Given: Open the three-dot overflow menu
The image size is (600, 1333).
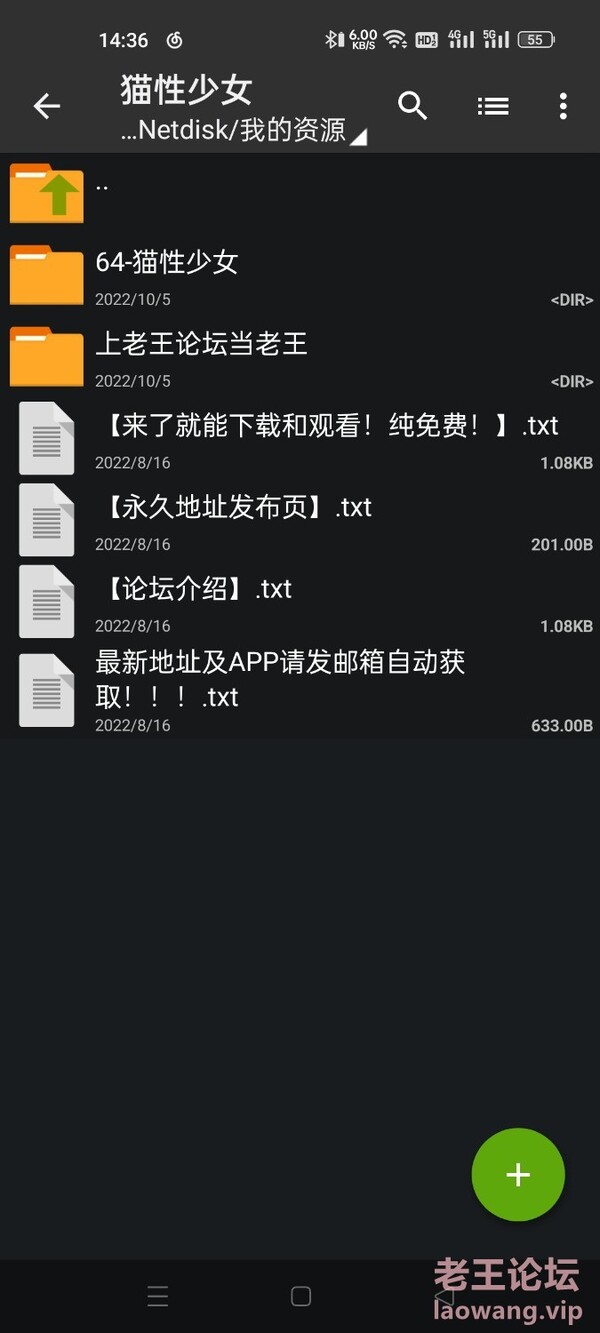Looking at the screenshot, I should click(x=563, y=106).
